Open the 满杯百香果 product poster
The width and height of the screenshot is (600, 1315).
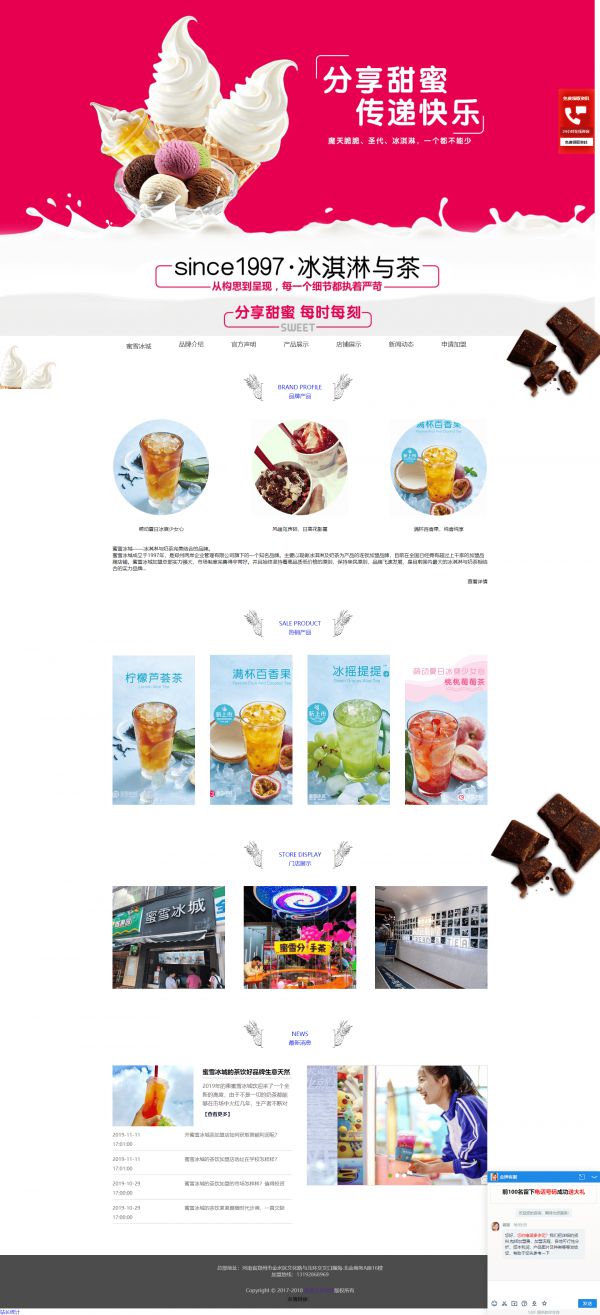point(251,730)
